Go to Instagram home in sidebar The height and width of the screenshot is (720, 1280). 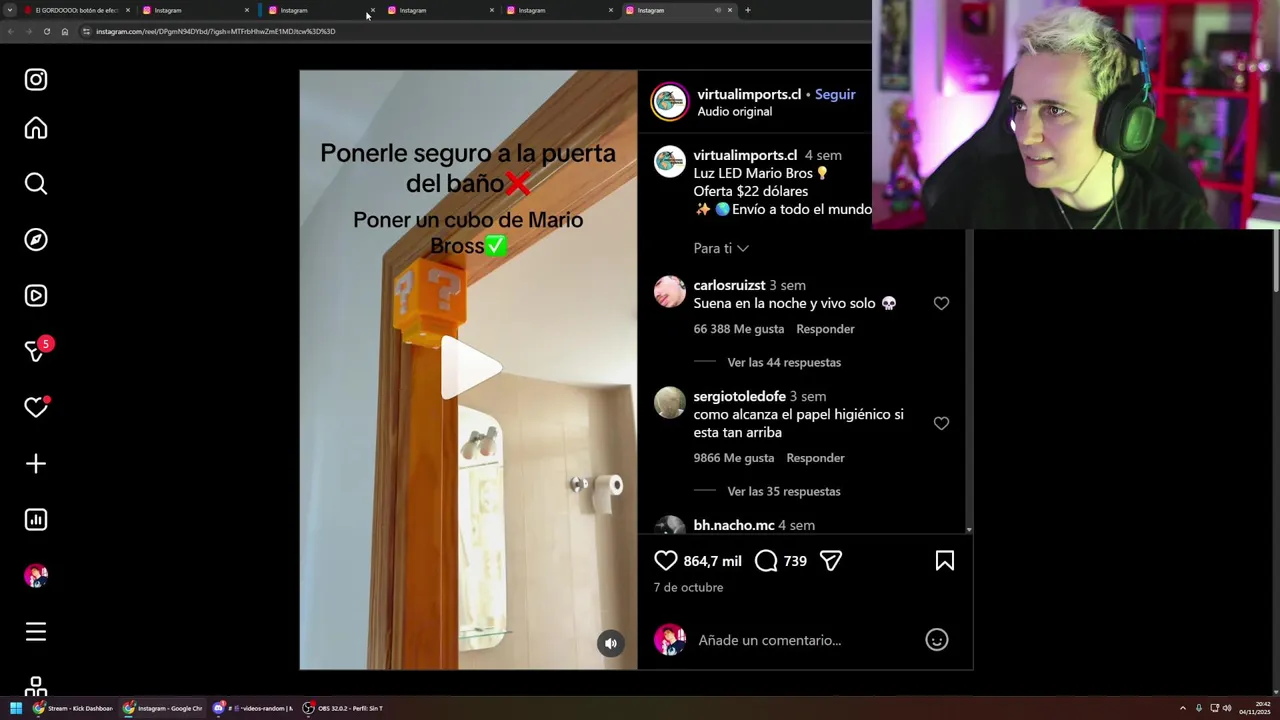click(36, 128)
